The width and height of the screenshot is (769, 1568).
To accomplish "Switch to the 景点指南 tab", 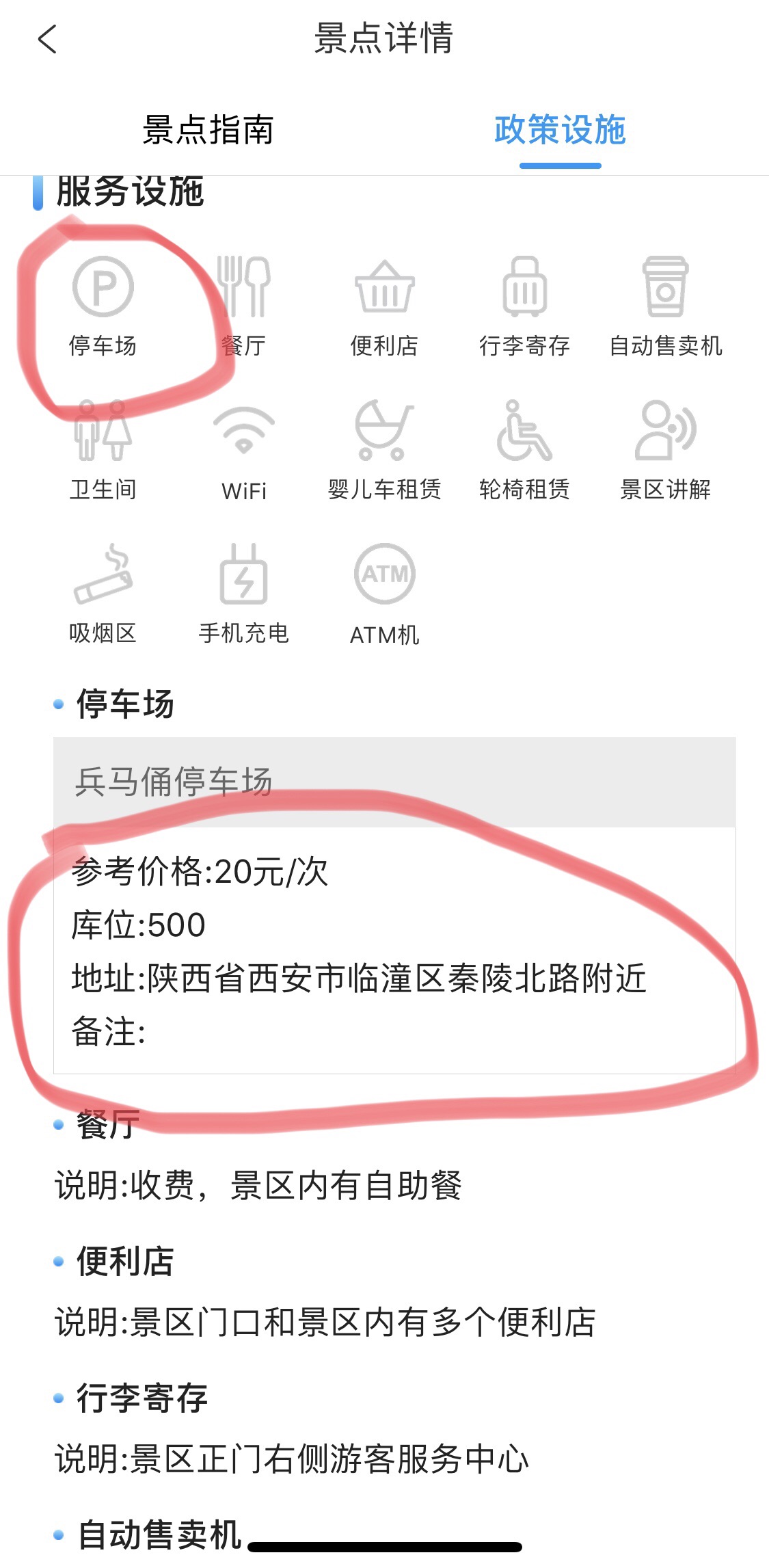I will click(x=208, y=130).
